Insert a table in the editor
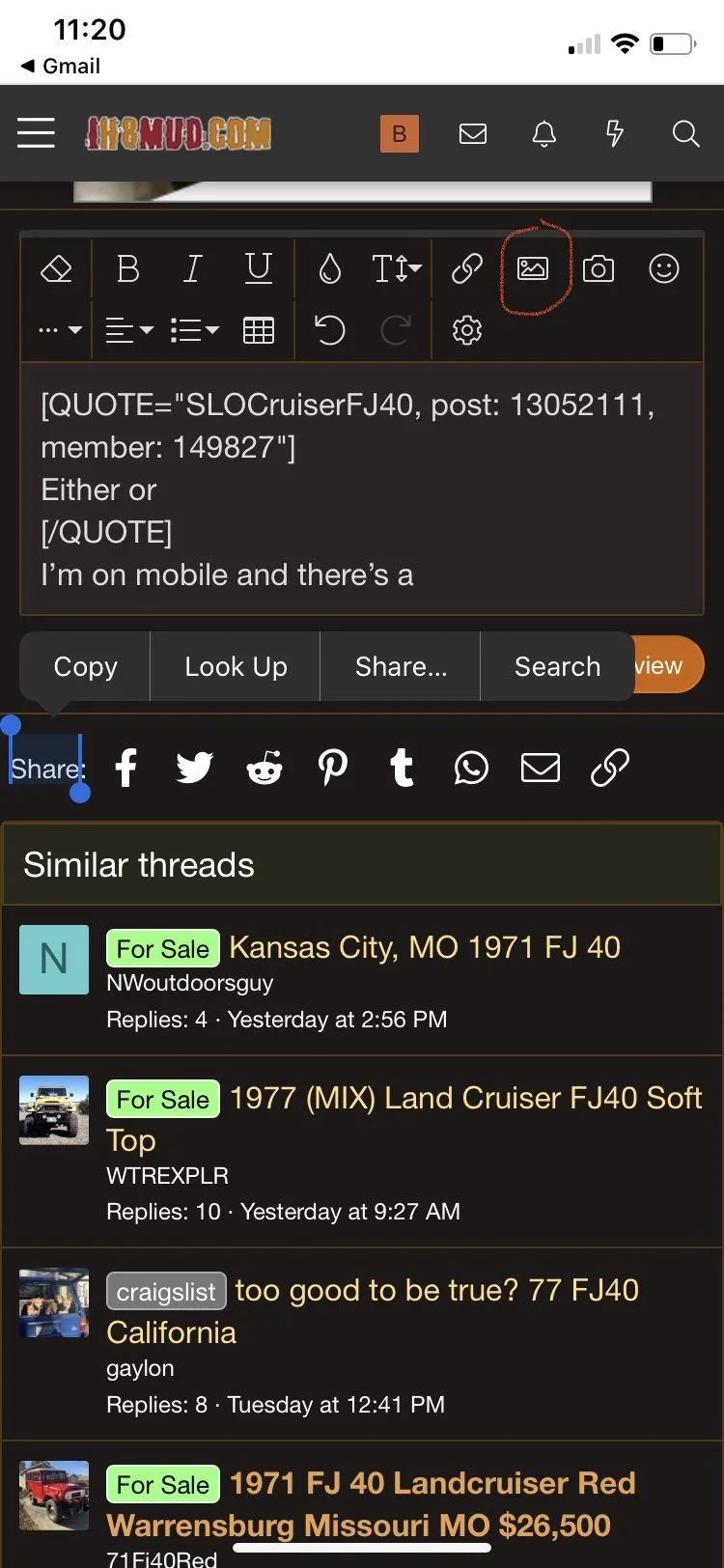Viewport: 724px width, 1568px height. click(258, 330)
